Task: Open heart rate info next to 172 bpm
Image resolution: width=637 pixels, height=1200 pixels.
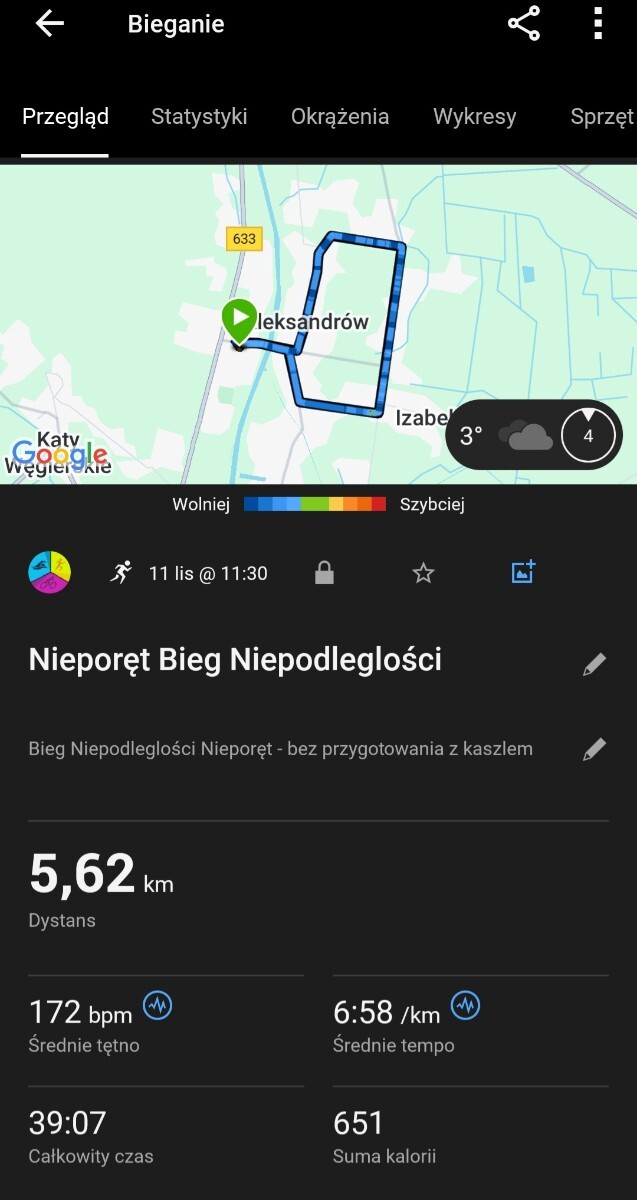Action: tap(157, 1006)
